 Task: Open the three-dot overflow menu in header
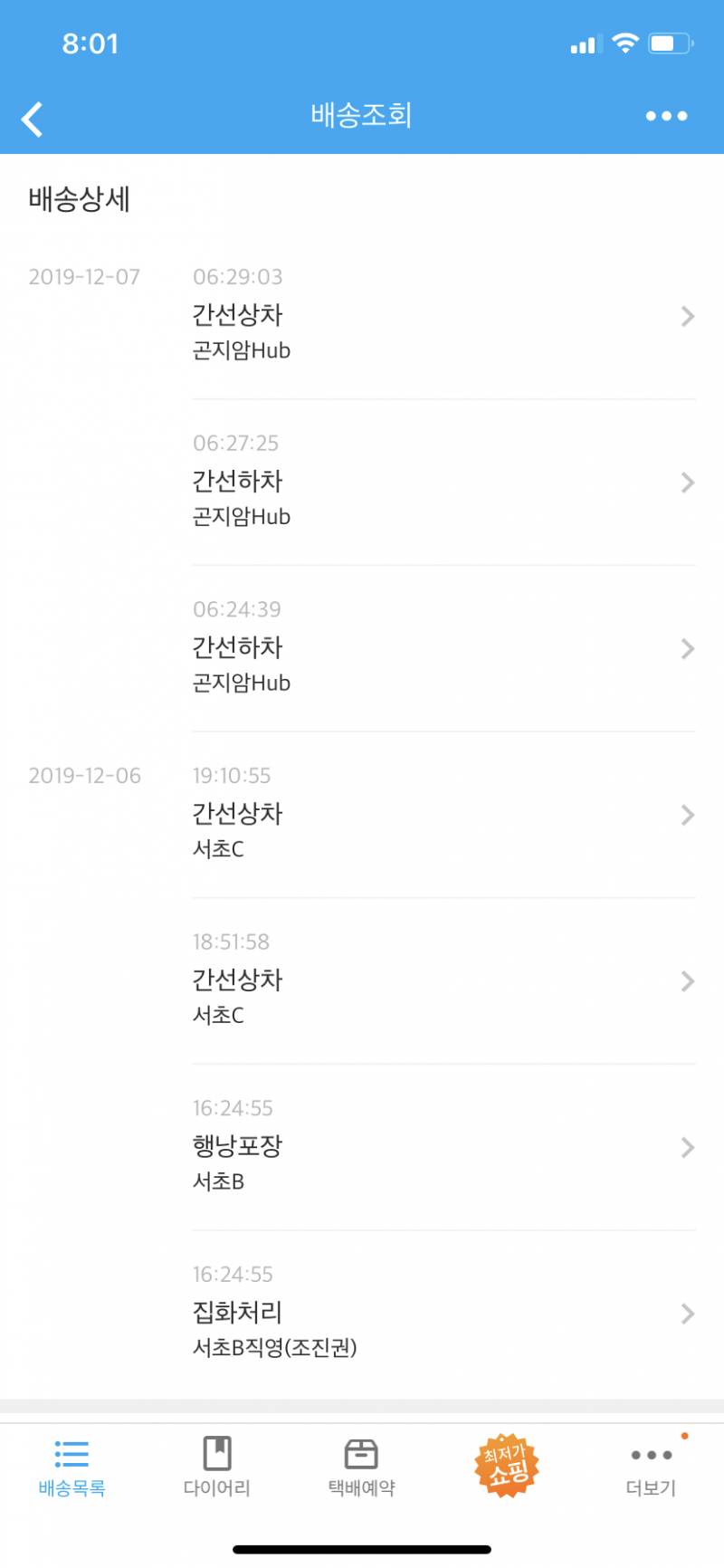click(x=666, y=116)
